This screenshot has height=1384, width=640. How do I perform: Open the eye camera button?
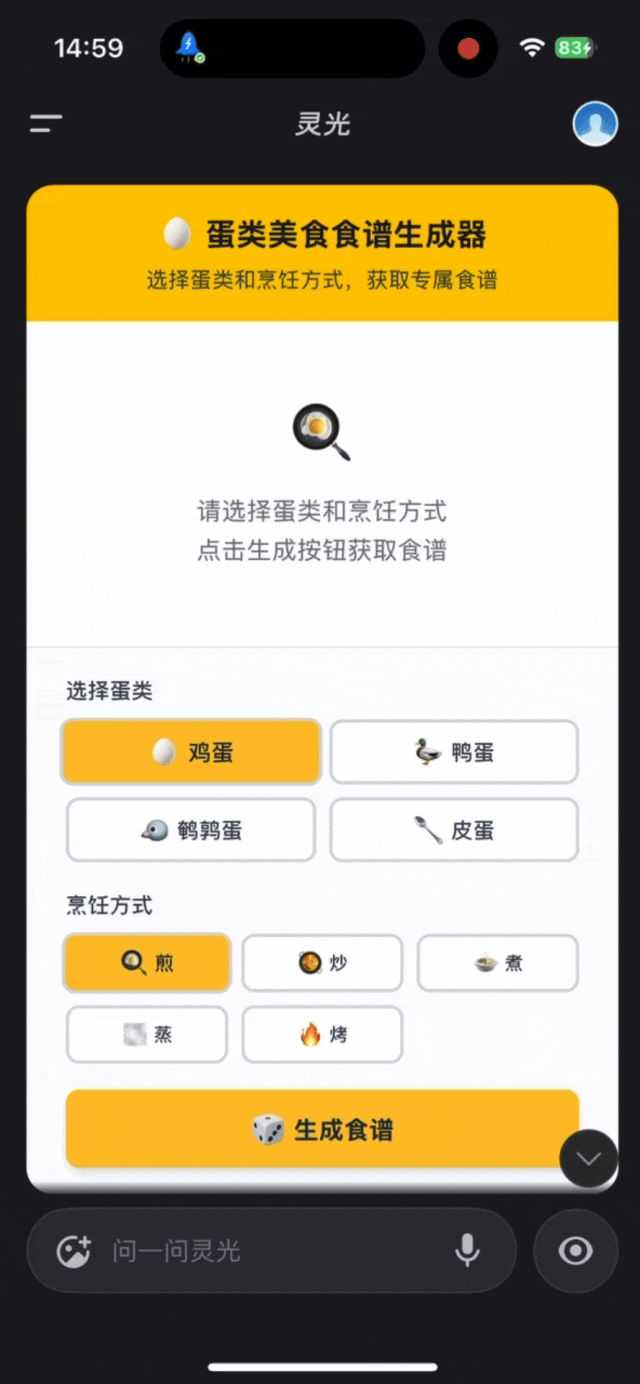point(575,1250)
